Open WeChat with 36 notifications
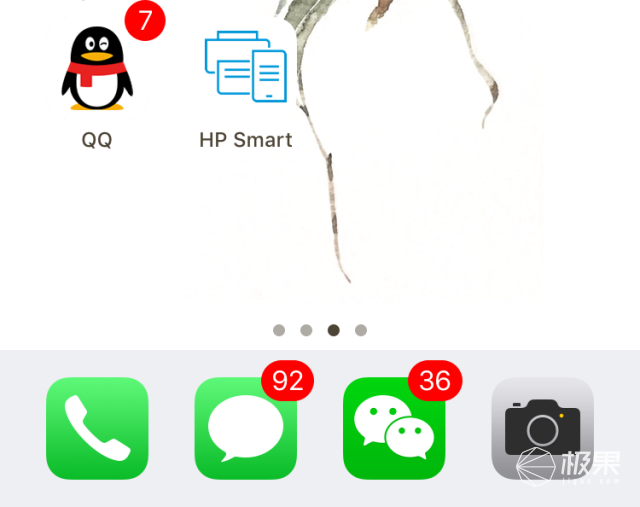The width and height of the screenshot is (640, 507). point(393,428)
